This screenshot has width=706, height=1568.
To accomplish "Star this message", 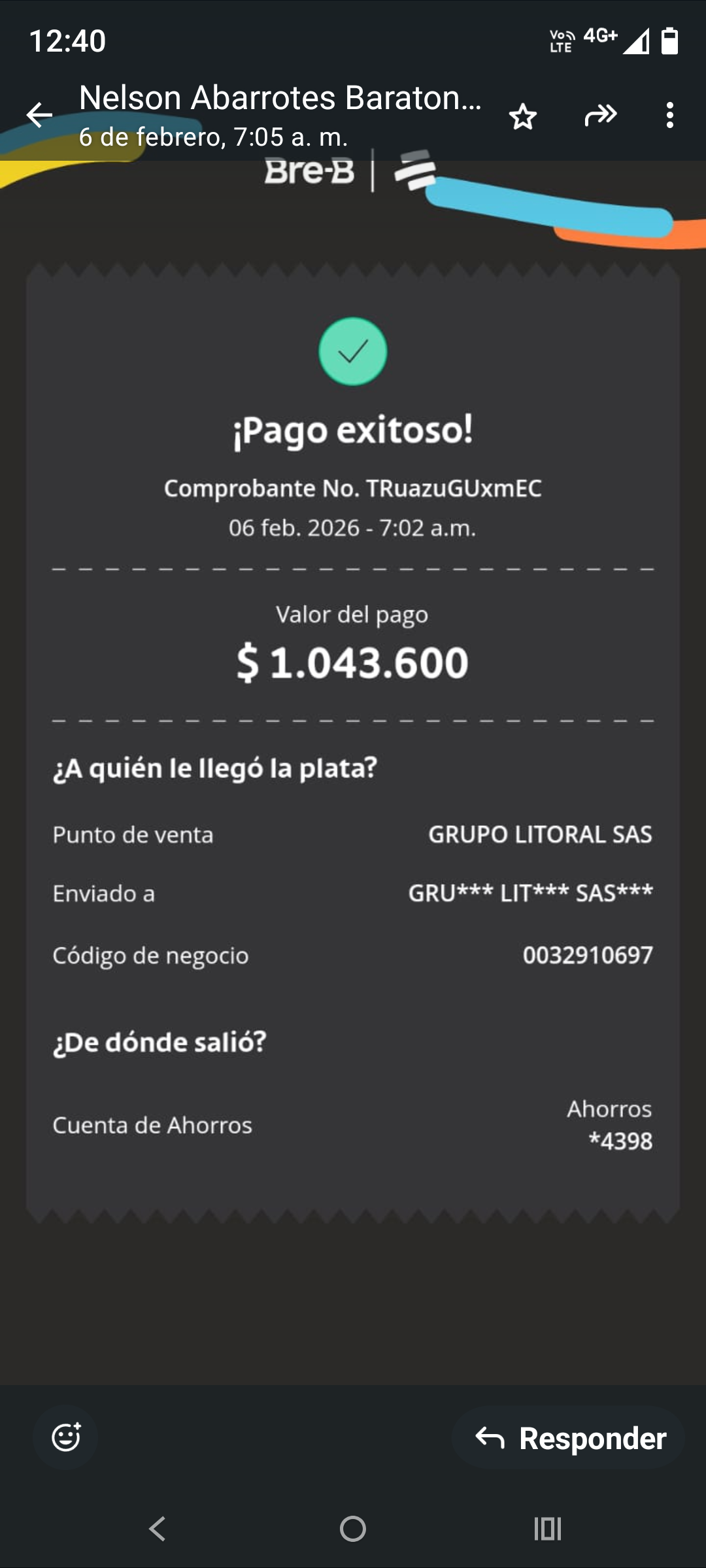I will (x=523, y=116).
